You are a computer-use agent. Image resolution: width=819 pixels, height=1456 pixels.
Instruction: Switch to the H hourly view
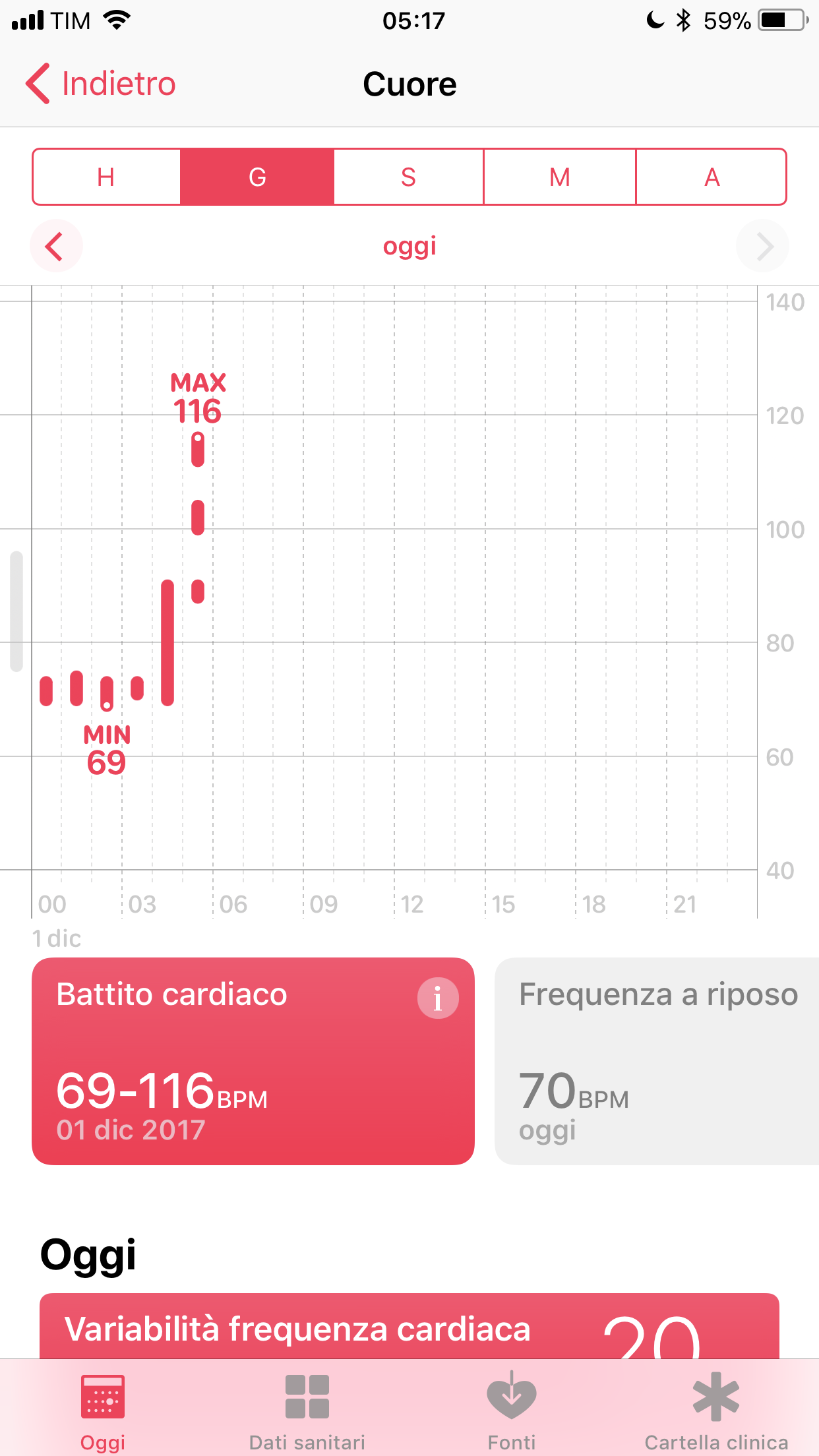click(106, 177)
